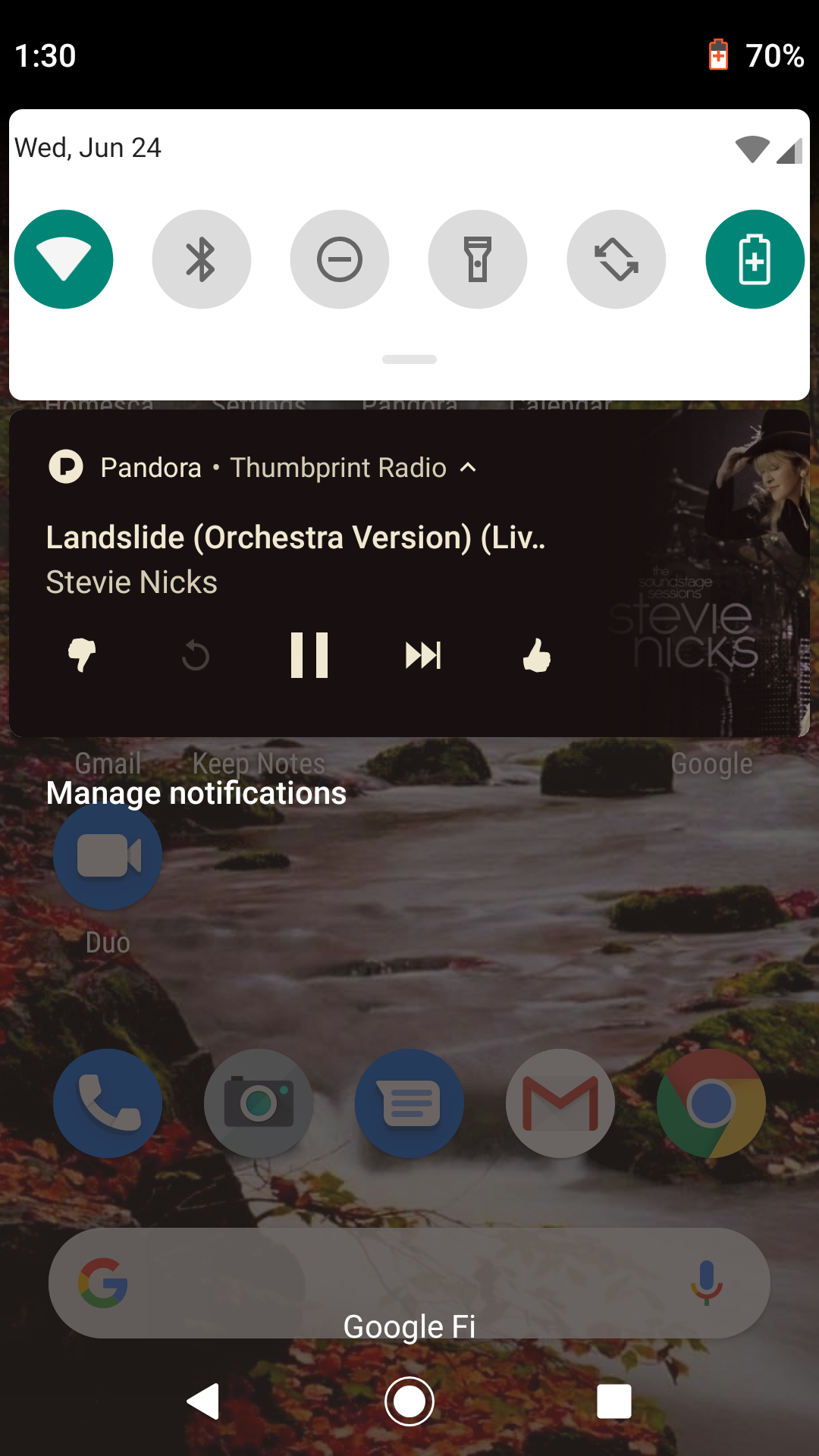Open recent apps overview

[614, 1401]
